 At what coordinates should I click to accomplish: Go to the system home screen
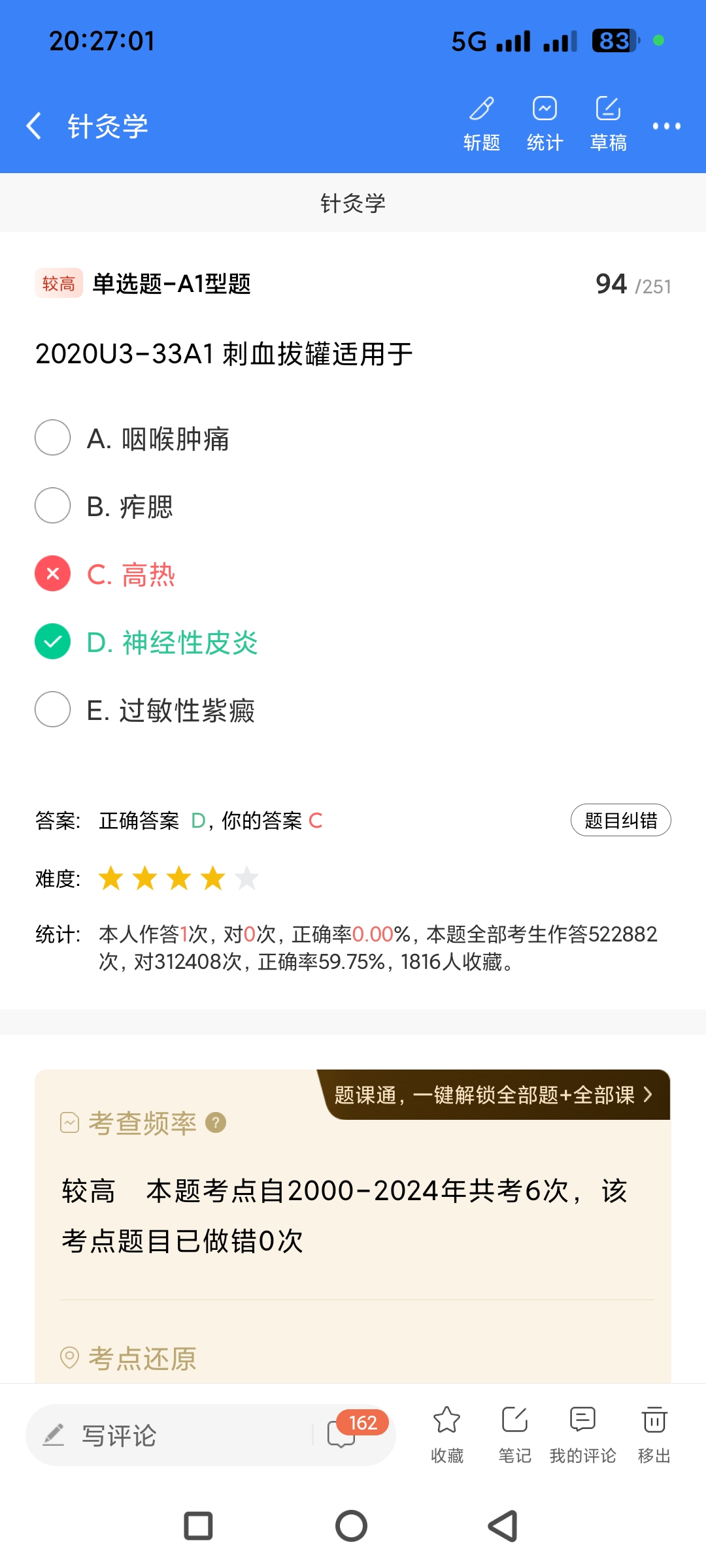tap(352, 1526)
